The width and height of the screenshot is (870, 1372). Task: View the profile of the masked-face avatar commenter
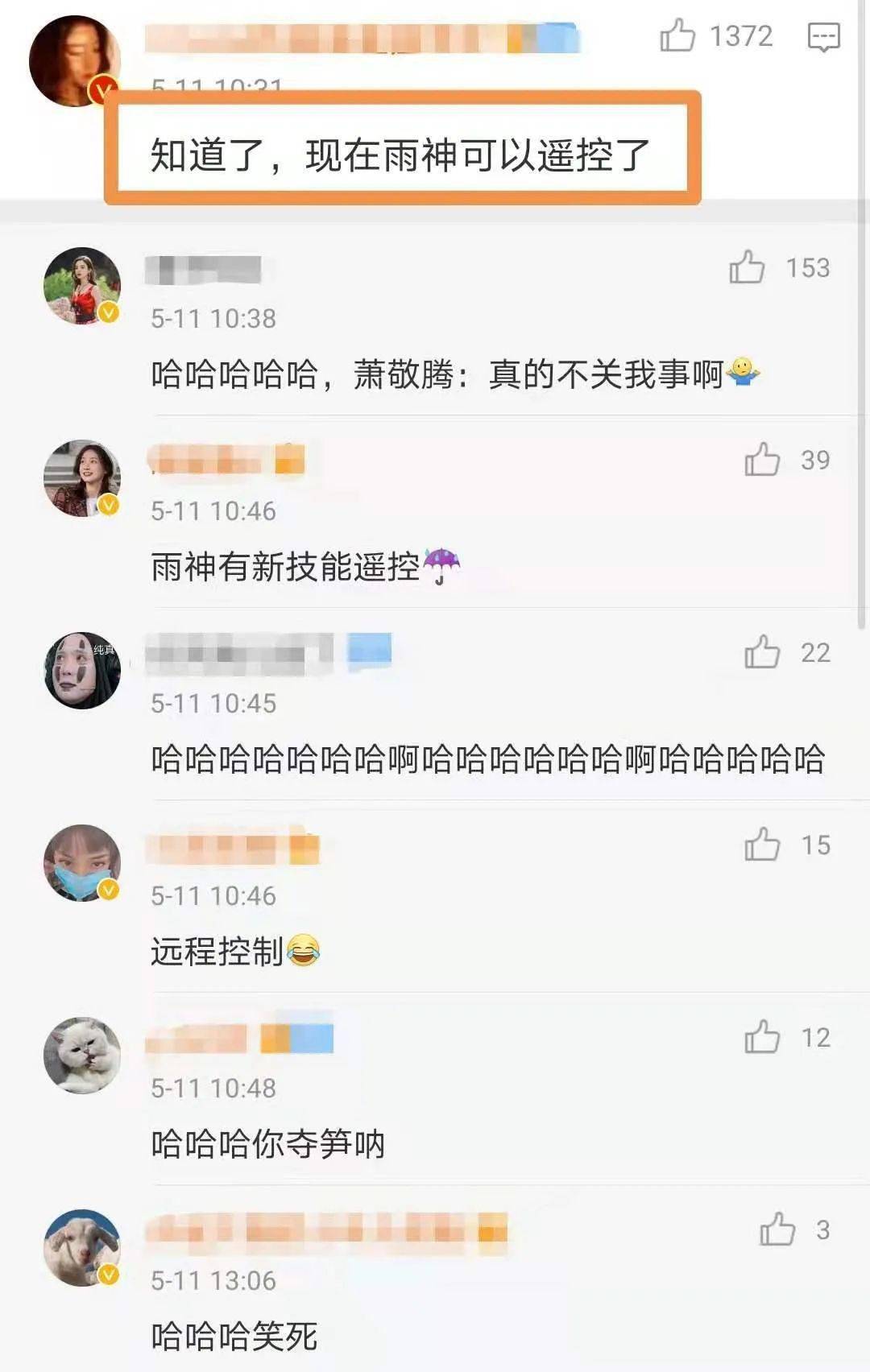(81, 670)
